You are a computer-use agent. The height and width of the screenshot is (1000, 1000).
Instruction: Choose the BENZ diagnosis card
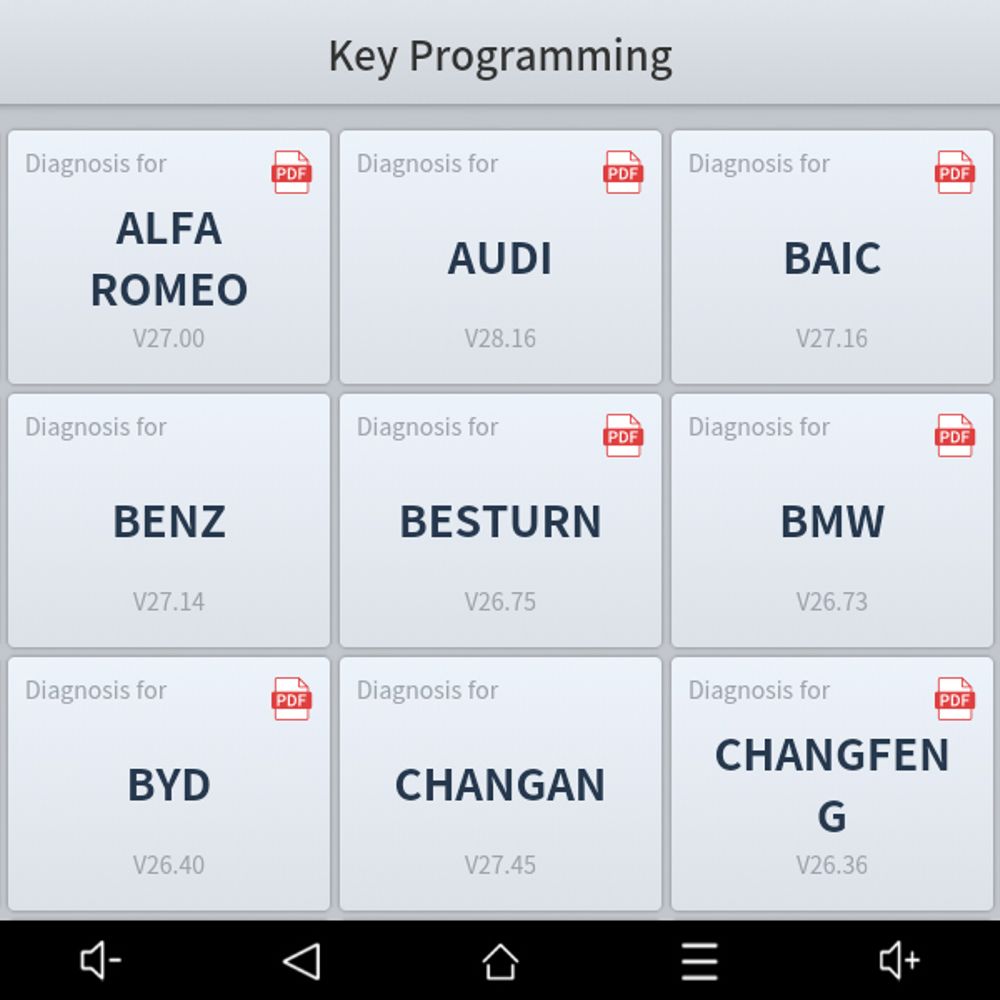pos(168,521)
